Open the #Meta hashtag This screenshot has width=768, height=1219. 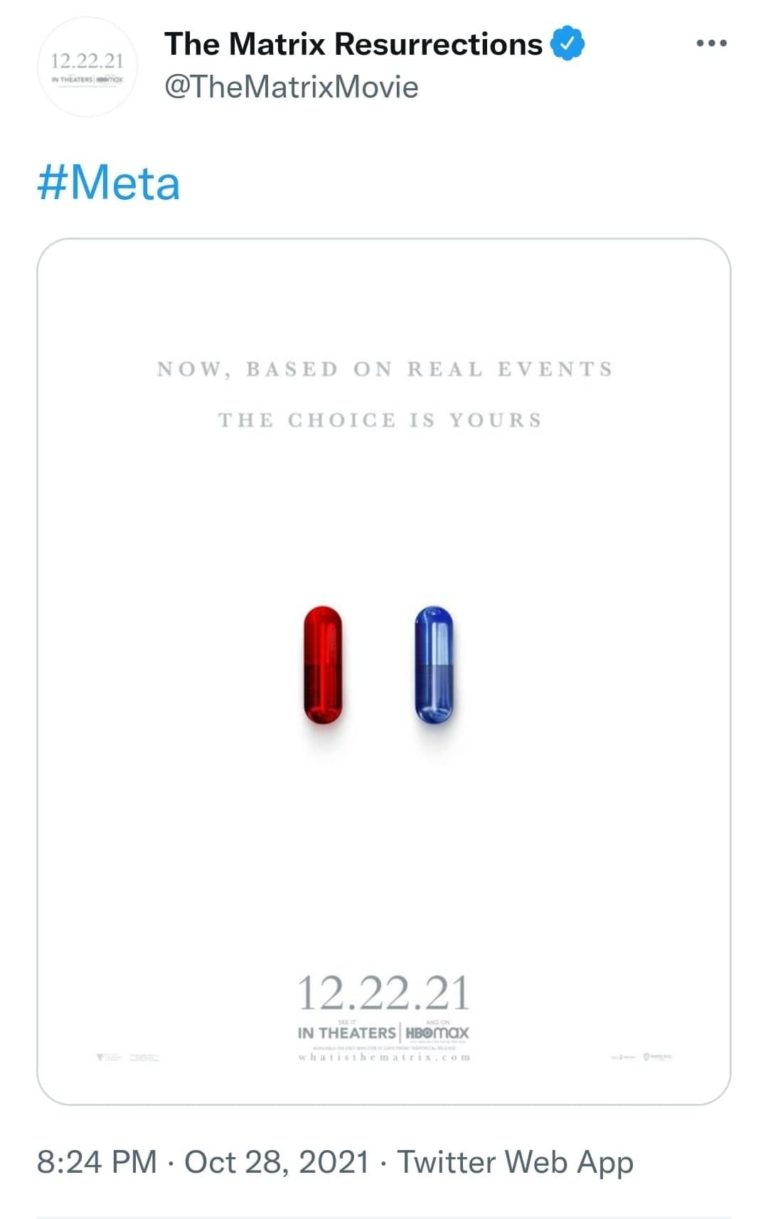coord(108,184)
